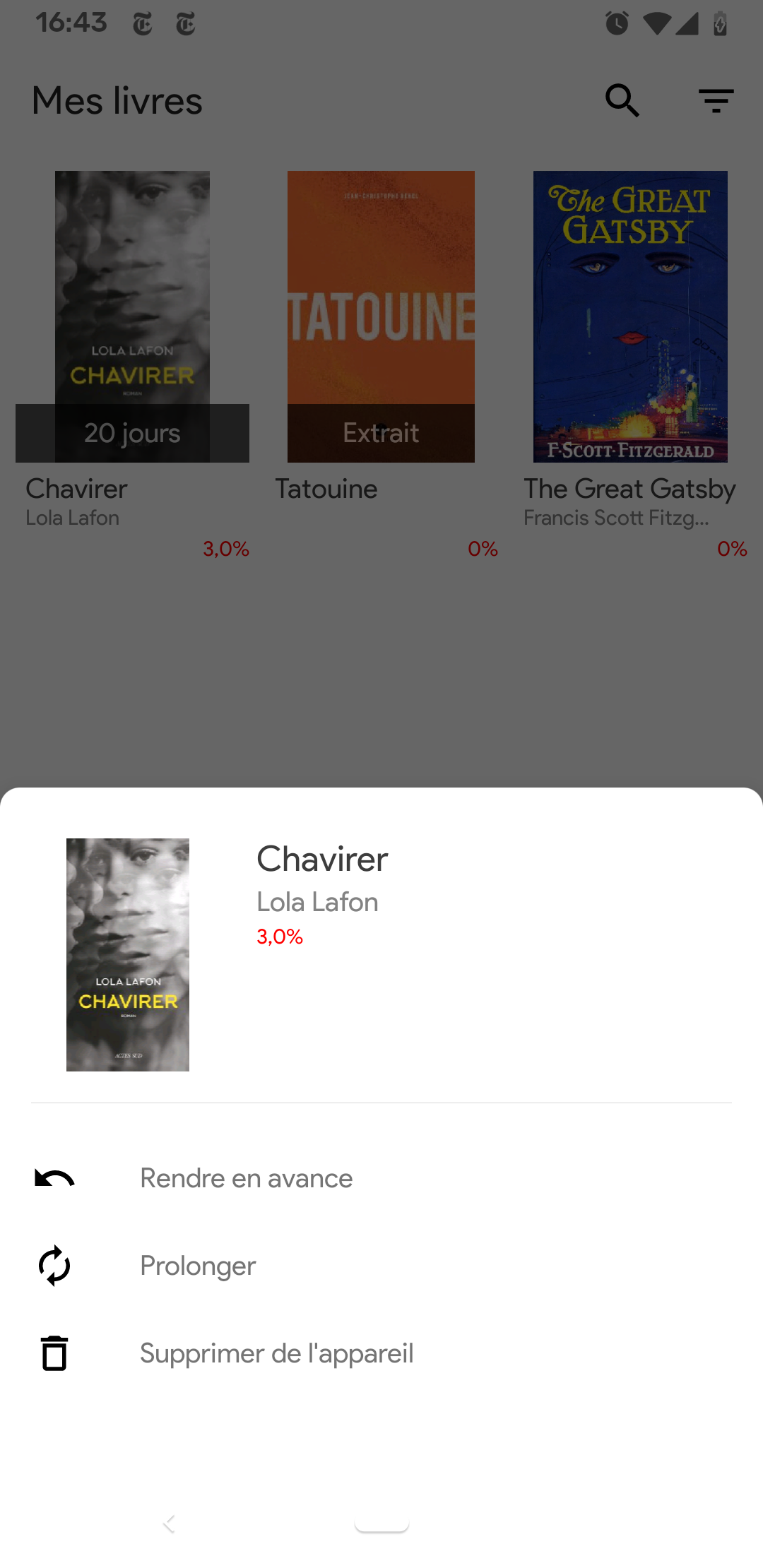Tap the system home pill
763x1568 pixels.
coord(381,1525)
